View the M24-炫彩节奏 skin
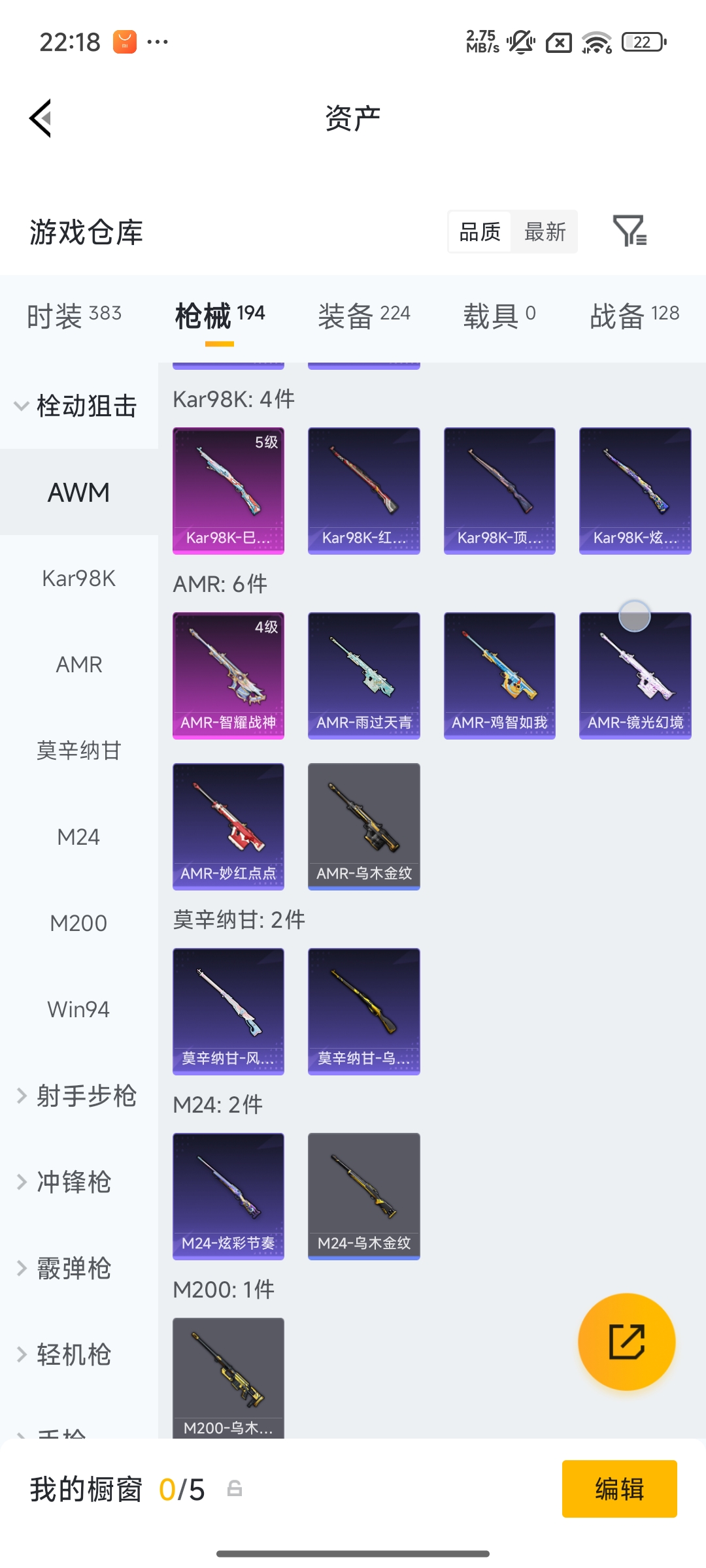This screenshot has height=1568, width=706. (228, 1196)
